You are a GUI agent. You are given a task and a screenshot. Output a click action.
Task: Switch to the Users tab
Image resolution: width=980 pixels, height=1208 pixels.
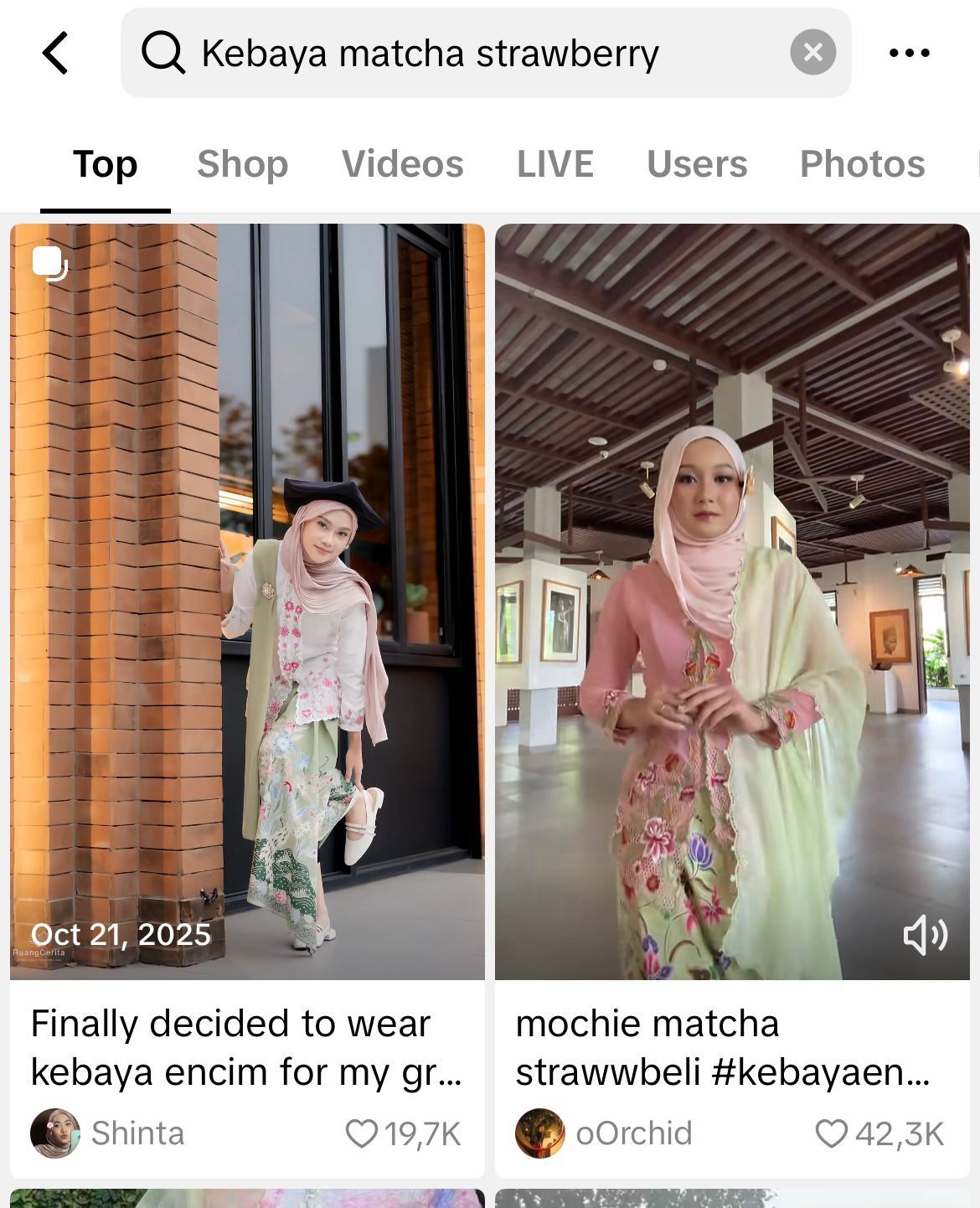coord(697,164)
